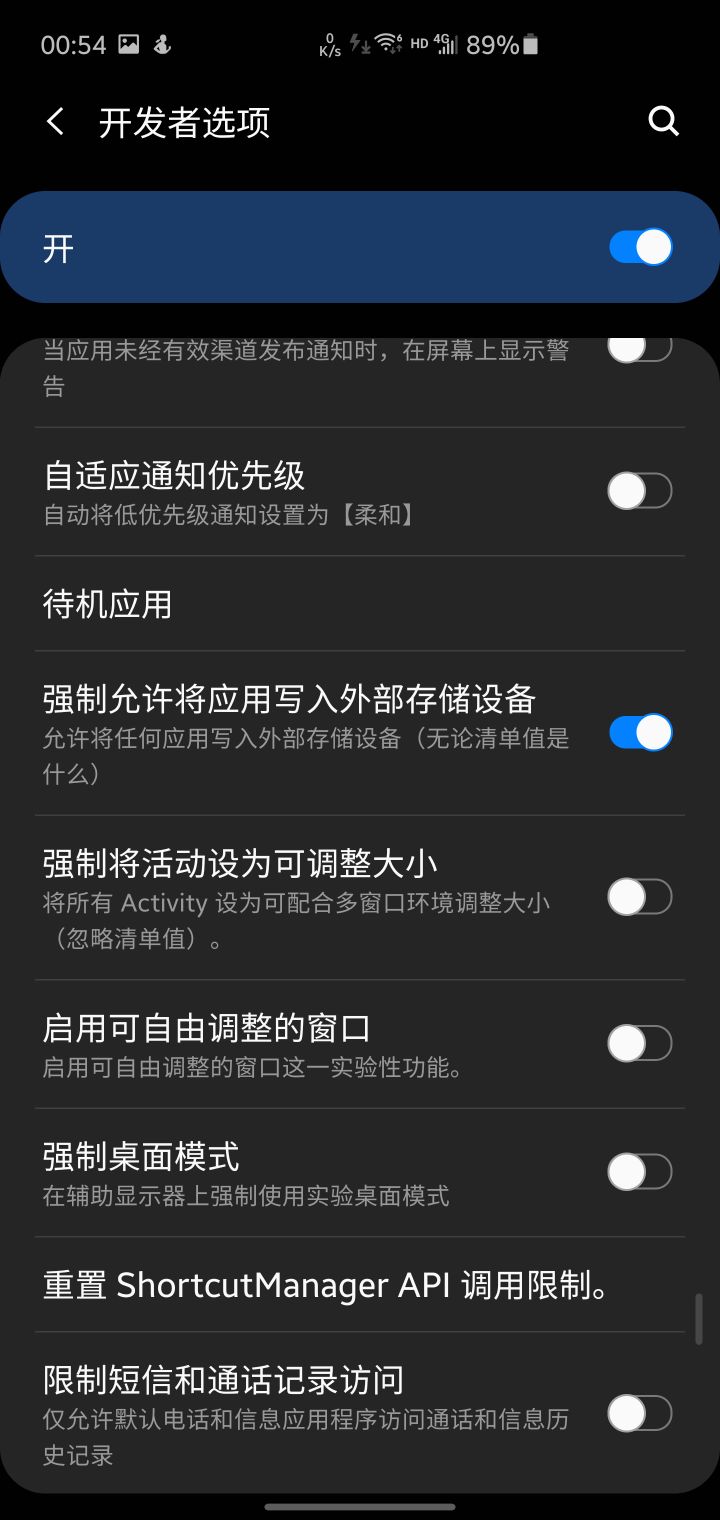Turn on 启用可自由调整的窗口
The height and width of the screenshot is (1520, 720).
pos(639,1043)
